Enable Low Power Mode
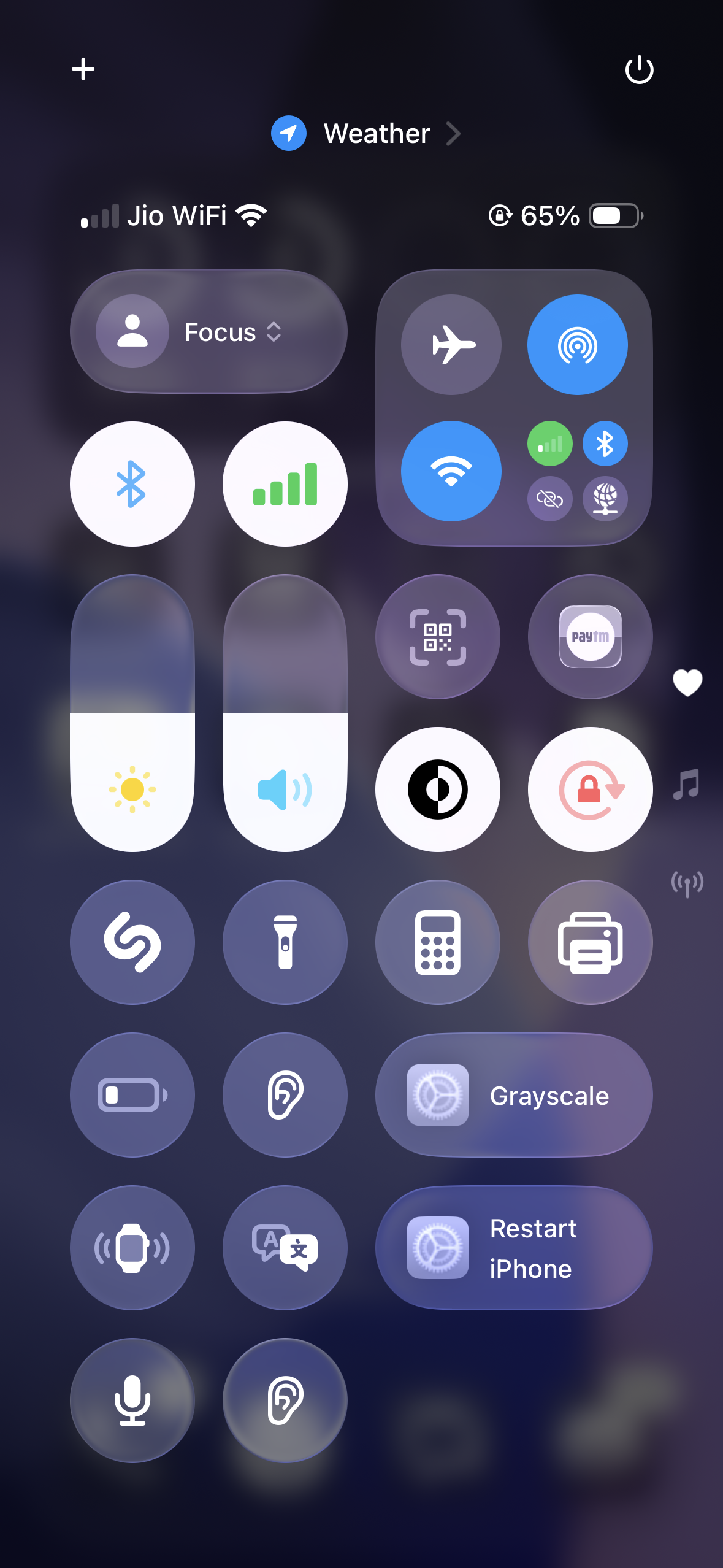The image size is (723, 1568). (132, 1095)
